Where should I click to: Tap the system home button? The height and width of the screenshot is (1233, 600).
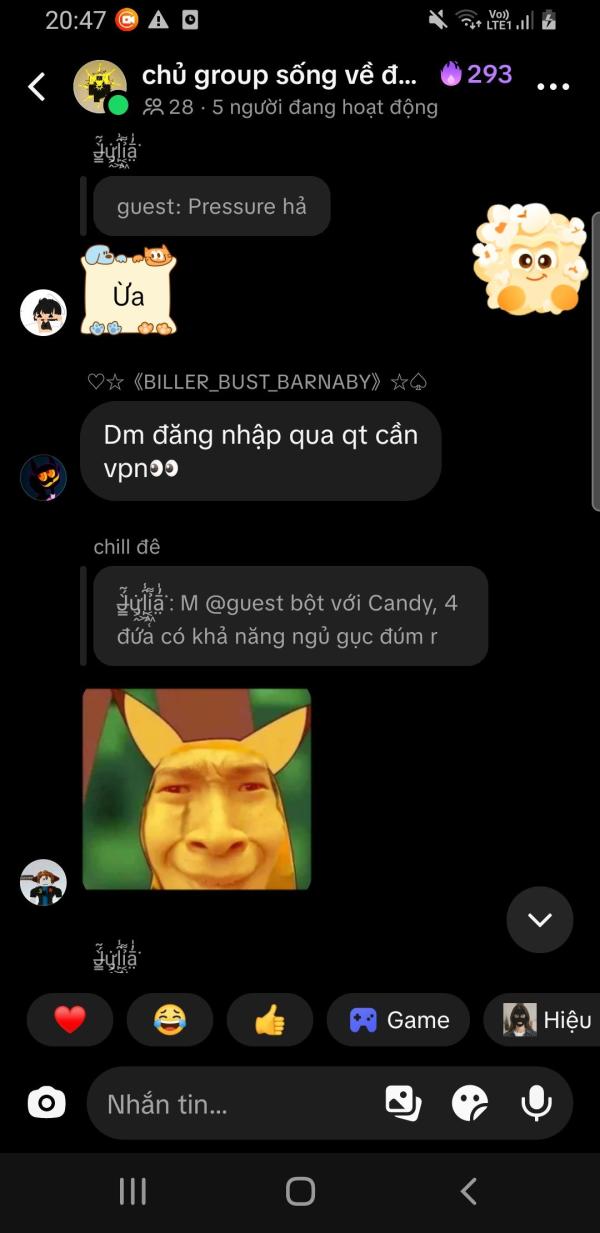[300, 1191]
